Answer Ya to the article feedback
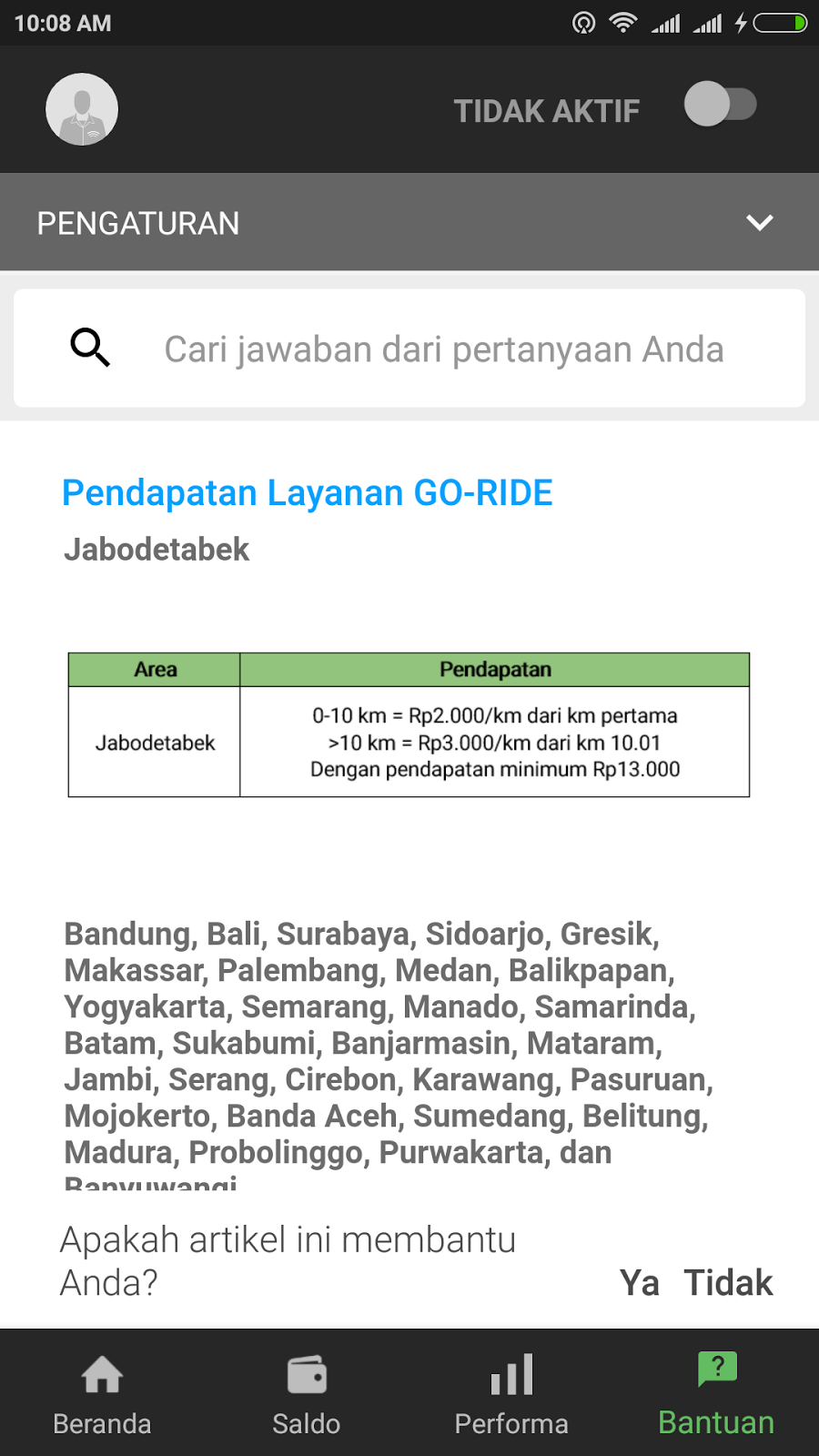 (639, 1283)
